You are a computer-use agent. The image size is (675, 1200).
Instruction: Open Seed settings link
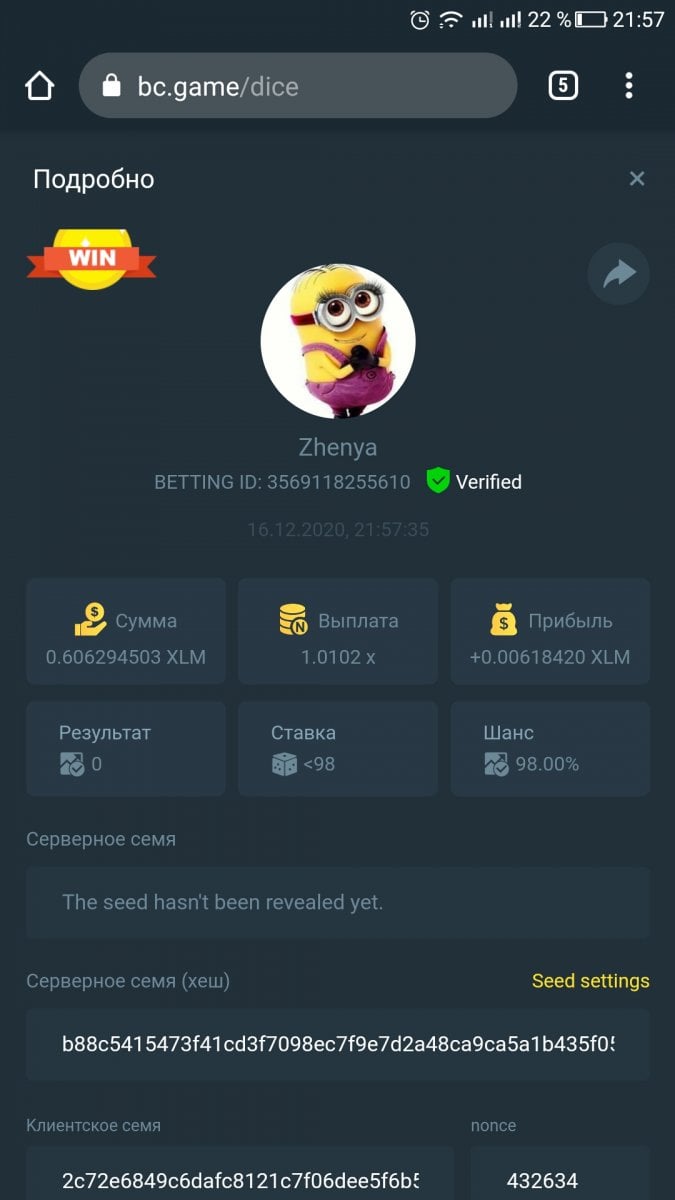pos(590,981)
